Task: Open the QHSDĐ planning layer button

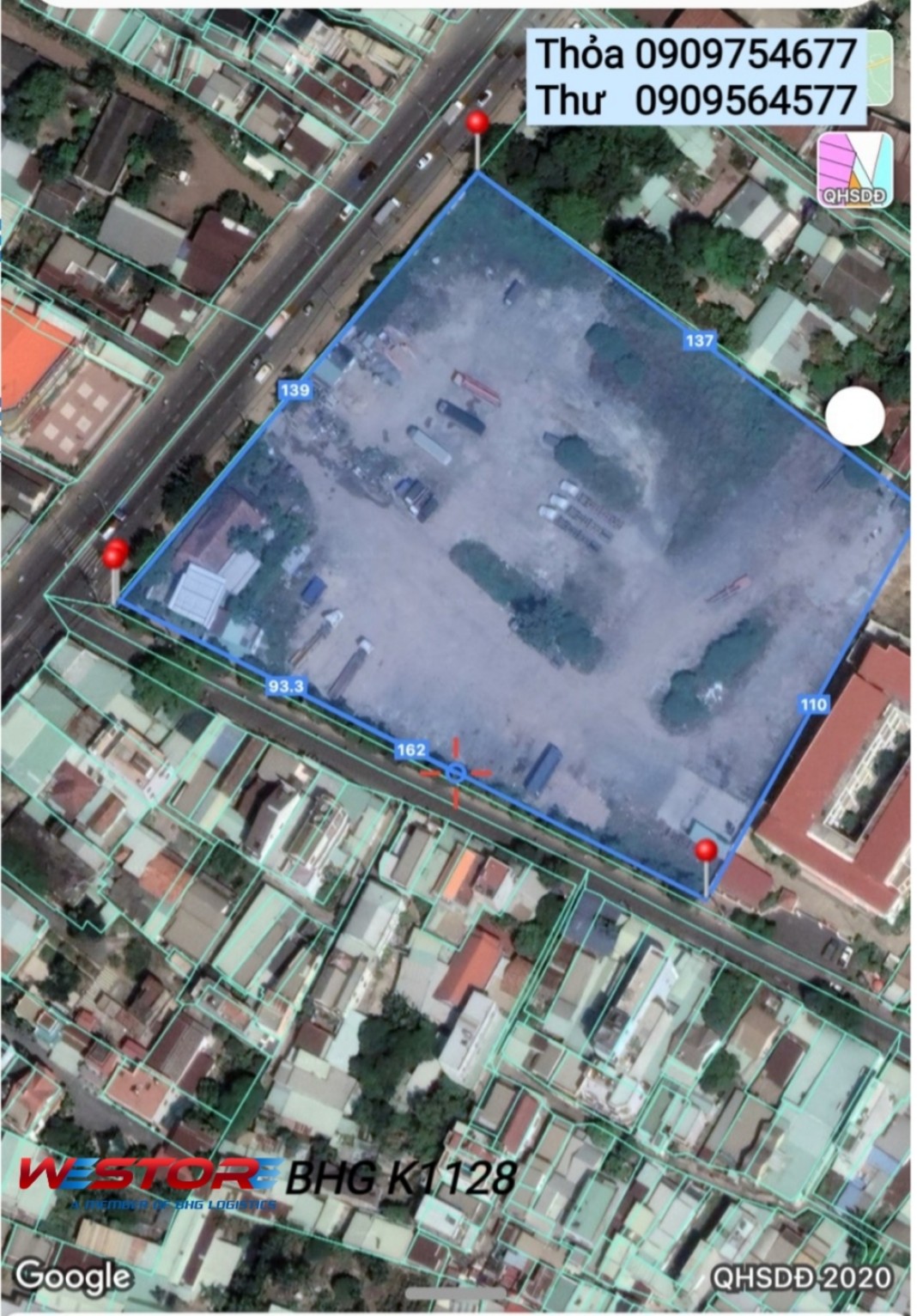Action: [855, 169]
